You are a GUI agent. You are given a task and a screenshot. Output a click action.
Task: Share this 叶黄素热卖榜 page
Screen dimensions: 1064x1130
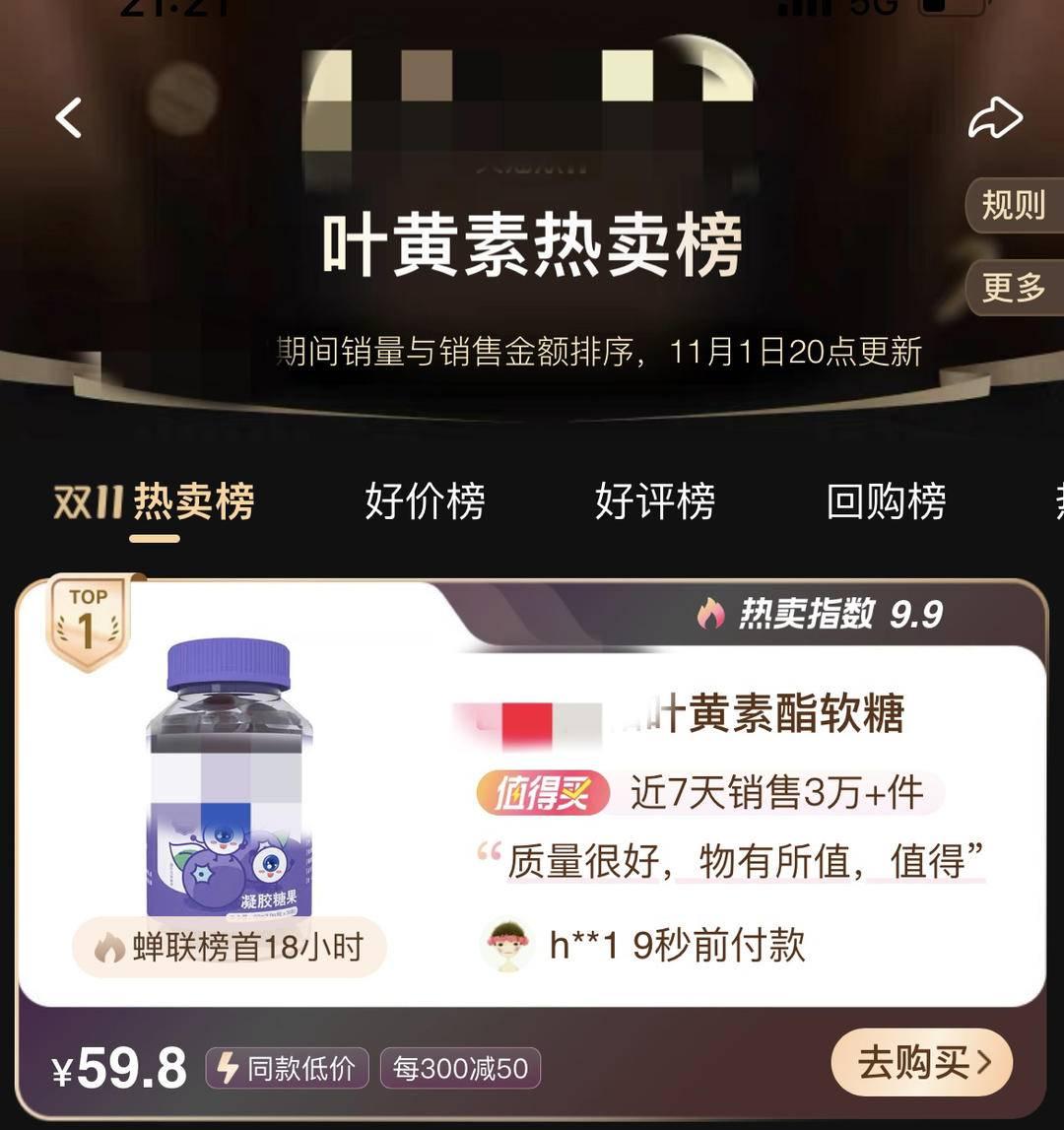pos(995,118)
